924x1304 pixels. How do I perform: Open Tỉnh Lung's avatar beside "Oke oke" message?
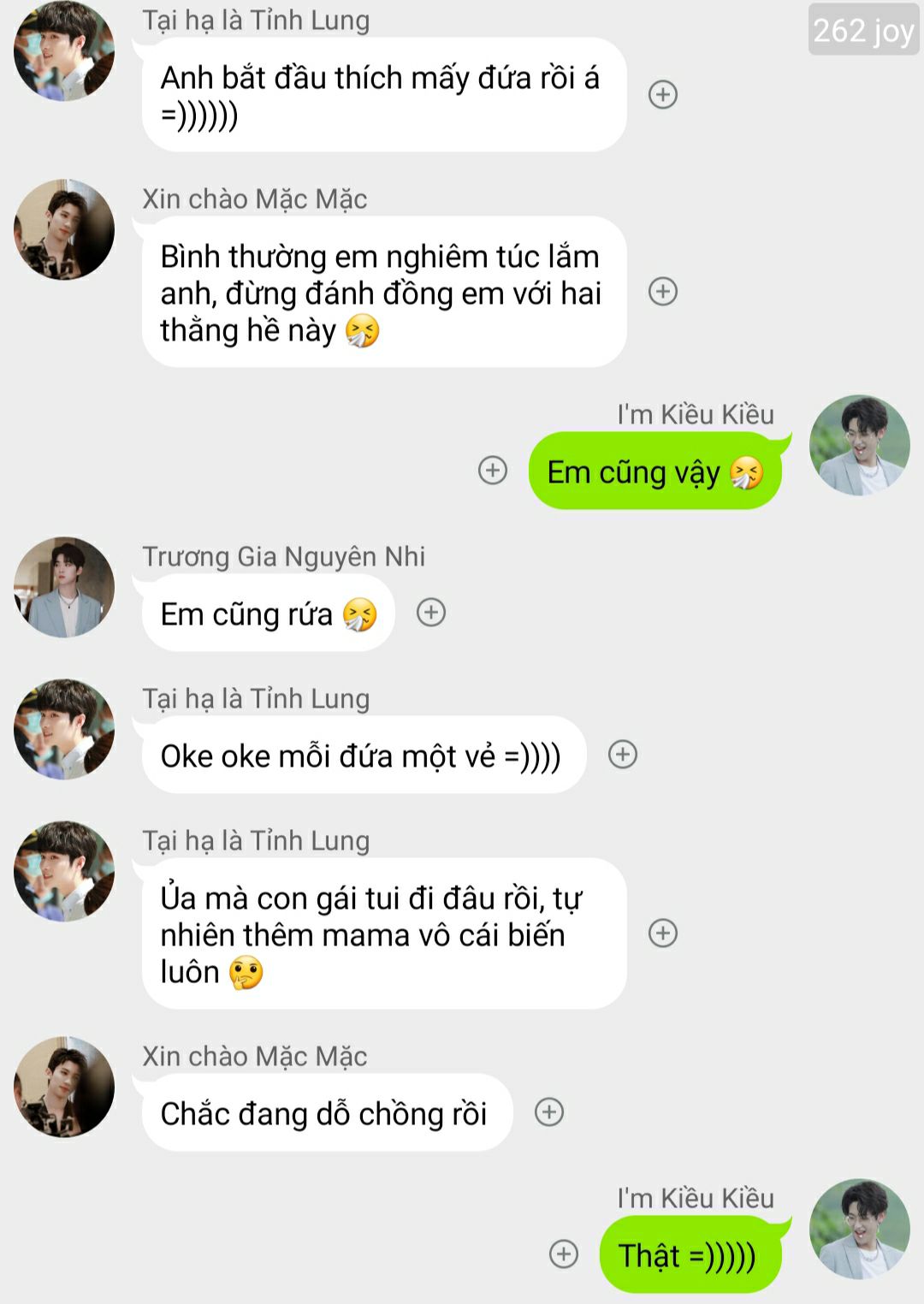64,729
